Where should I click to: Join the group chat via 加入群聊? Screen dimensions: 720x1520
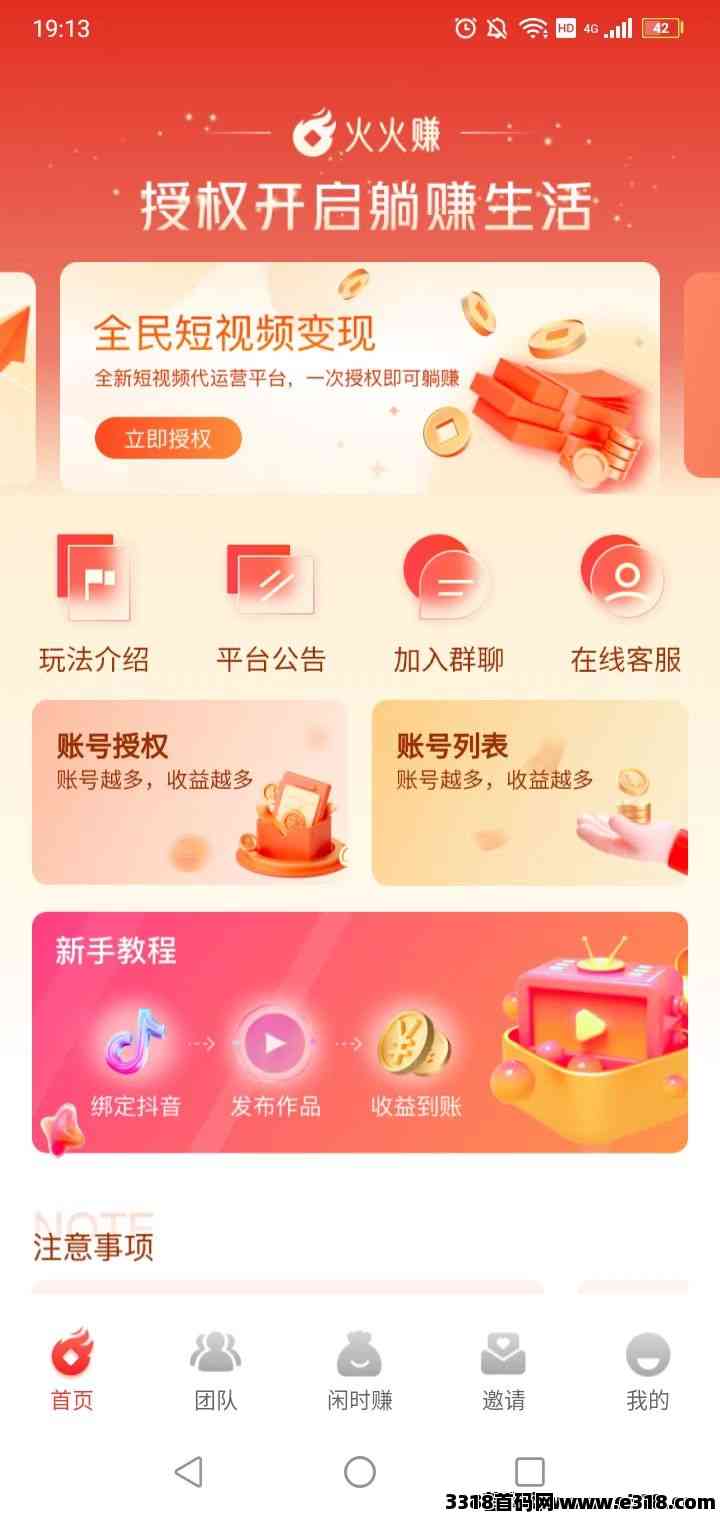click(x=448, y=604)
